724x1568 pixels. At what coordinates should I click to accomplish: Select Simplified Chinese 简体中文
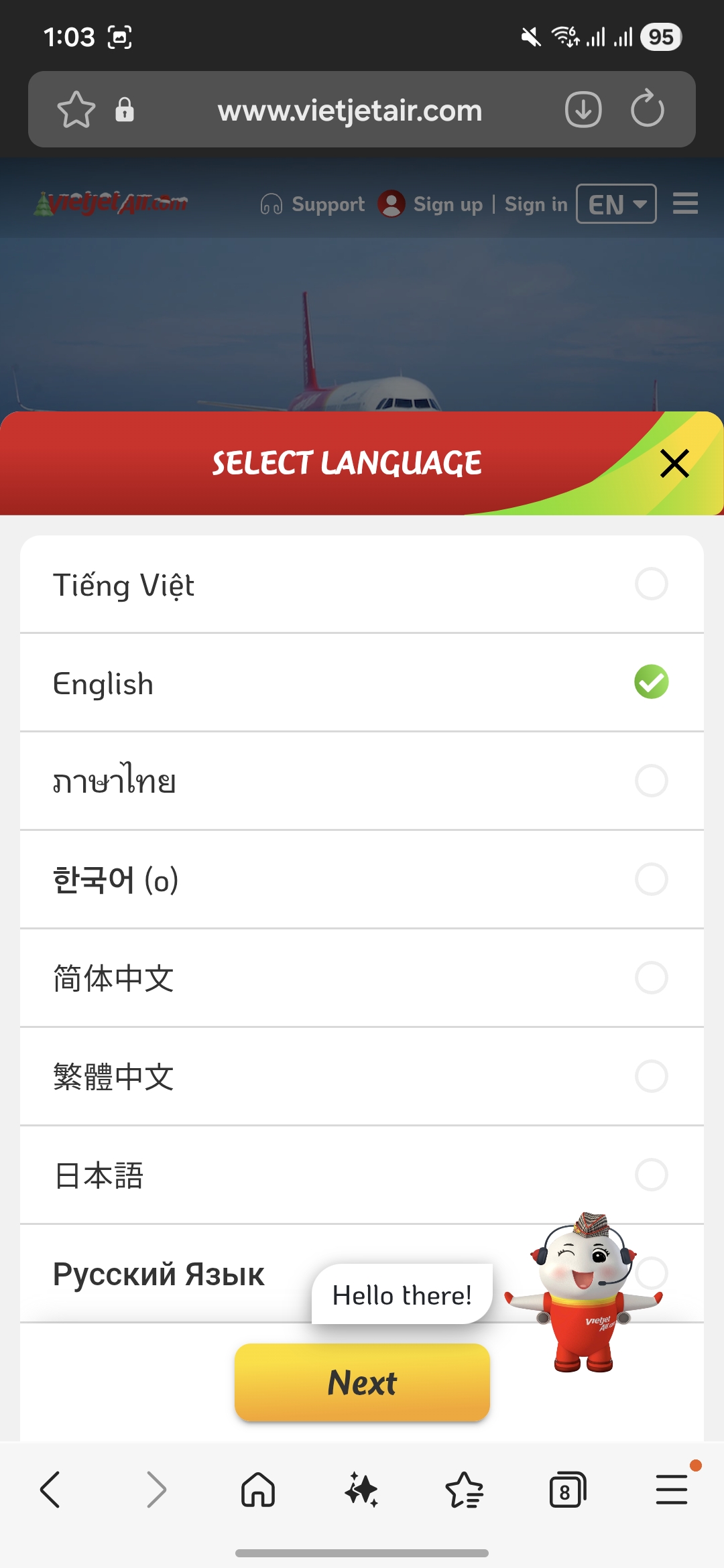pos(362,978)
